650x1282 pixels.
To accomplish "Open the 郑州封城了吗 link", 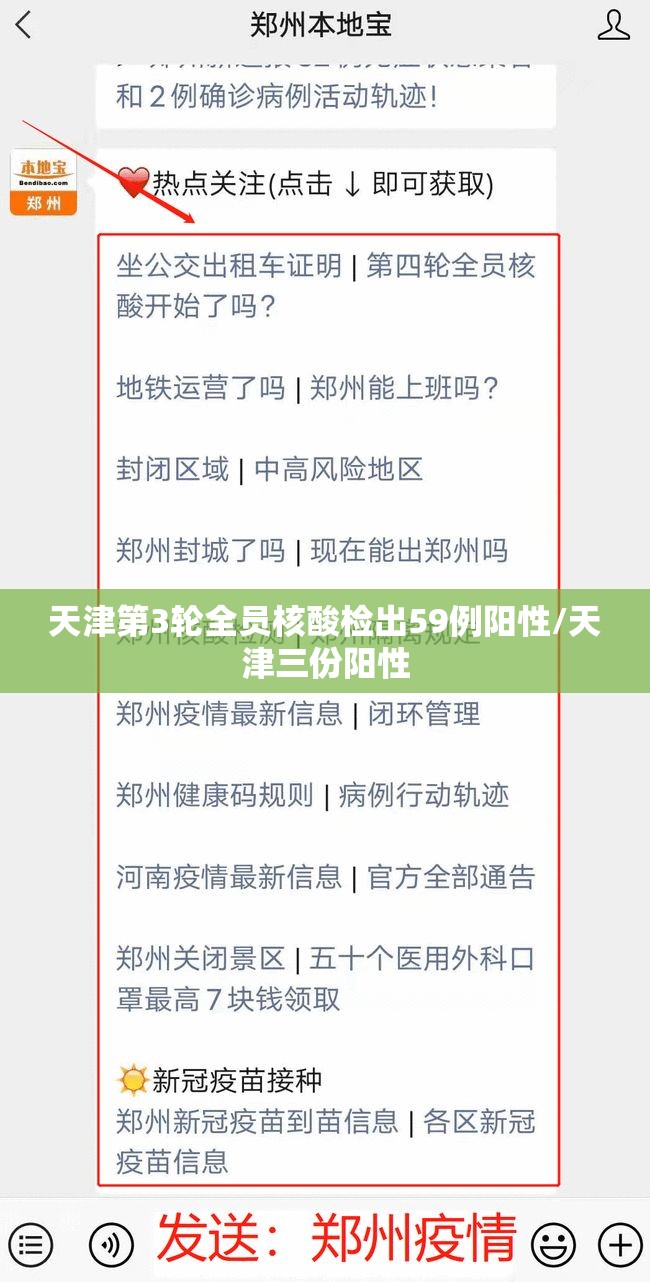I will tap(201, 550).
